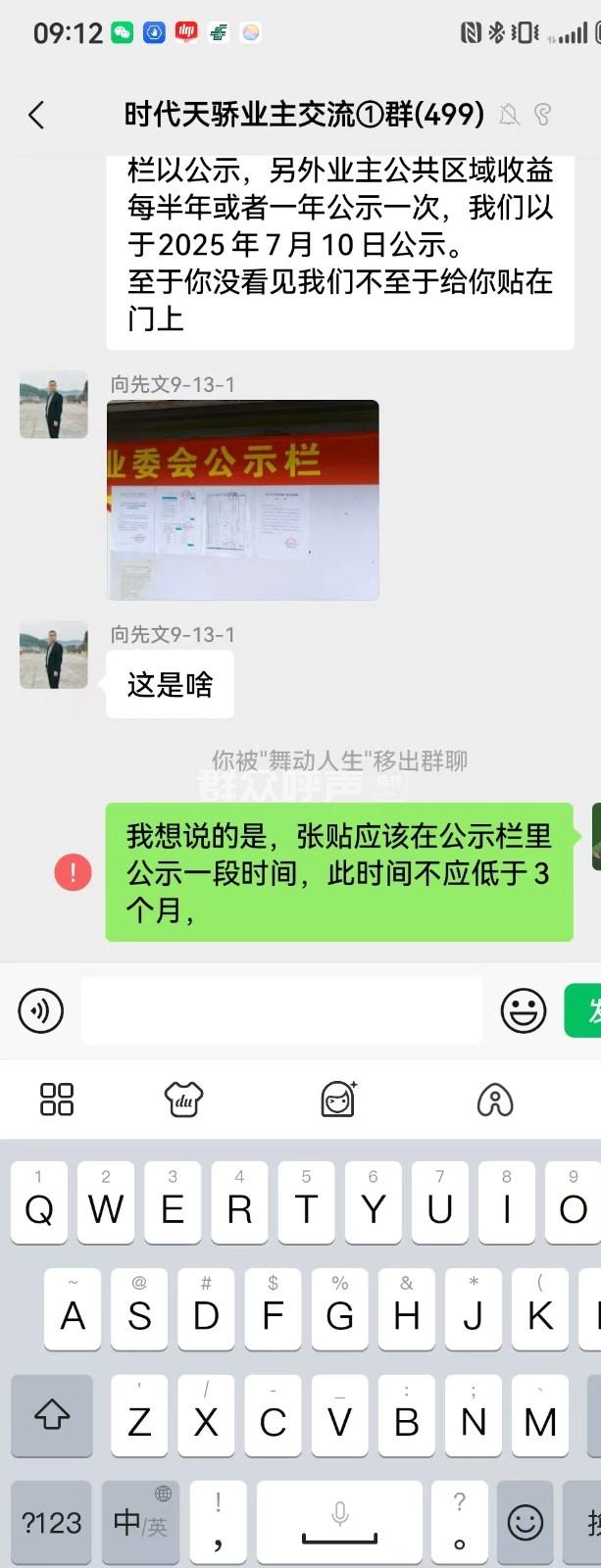The image size is (601, 1568).
Task: Open the keyboard skin shirt icon
Action: click(x=183, y=1100)
